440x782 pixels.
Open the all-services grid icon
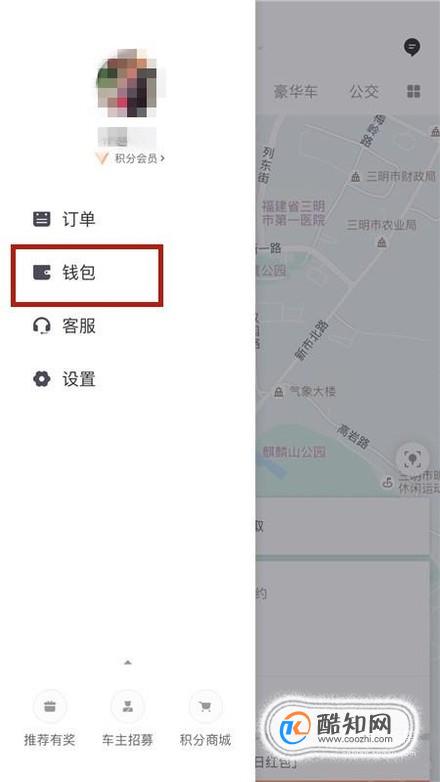[x=414, y=91]
